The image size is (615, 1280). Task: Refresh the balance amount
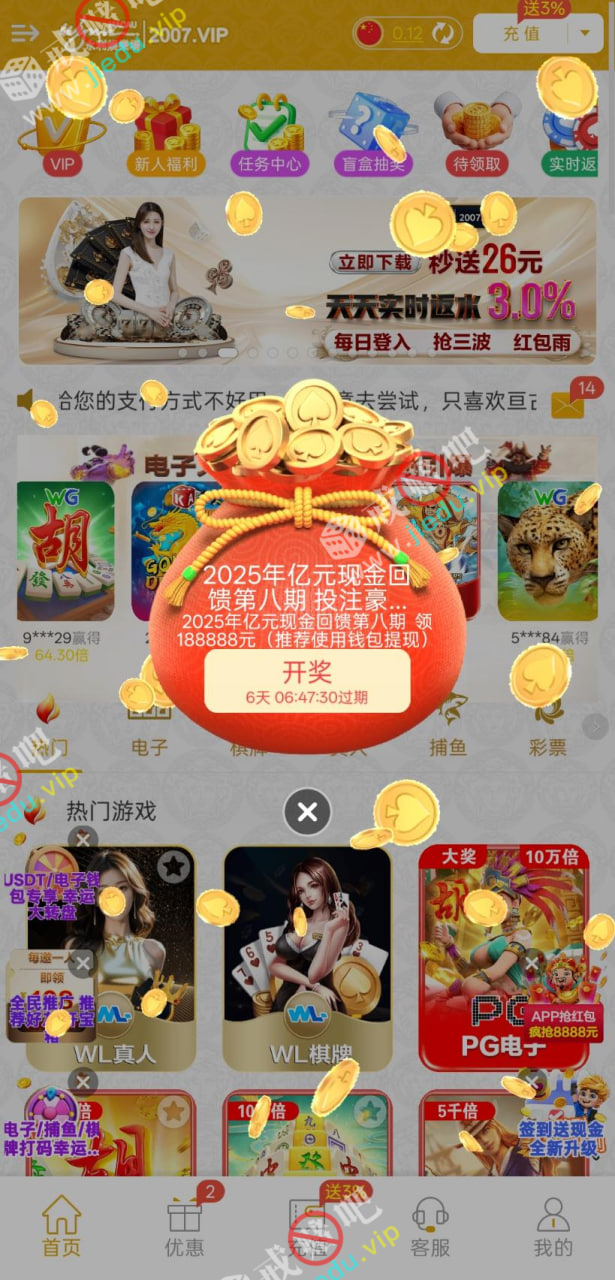(443, 34)
